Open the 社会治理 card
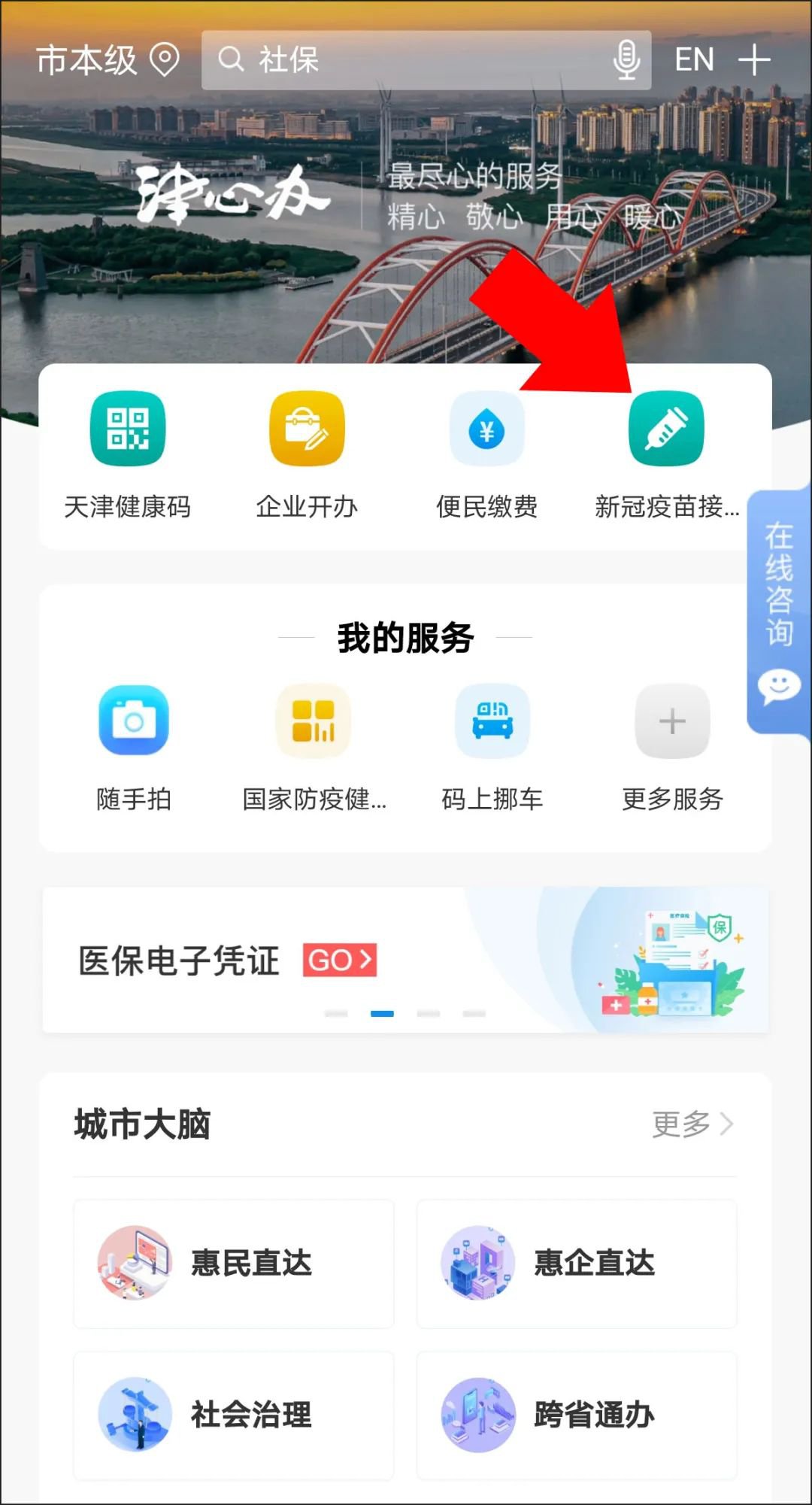This screenshot has width=812, height=1505. [x=234, y=1415]
